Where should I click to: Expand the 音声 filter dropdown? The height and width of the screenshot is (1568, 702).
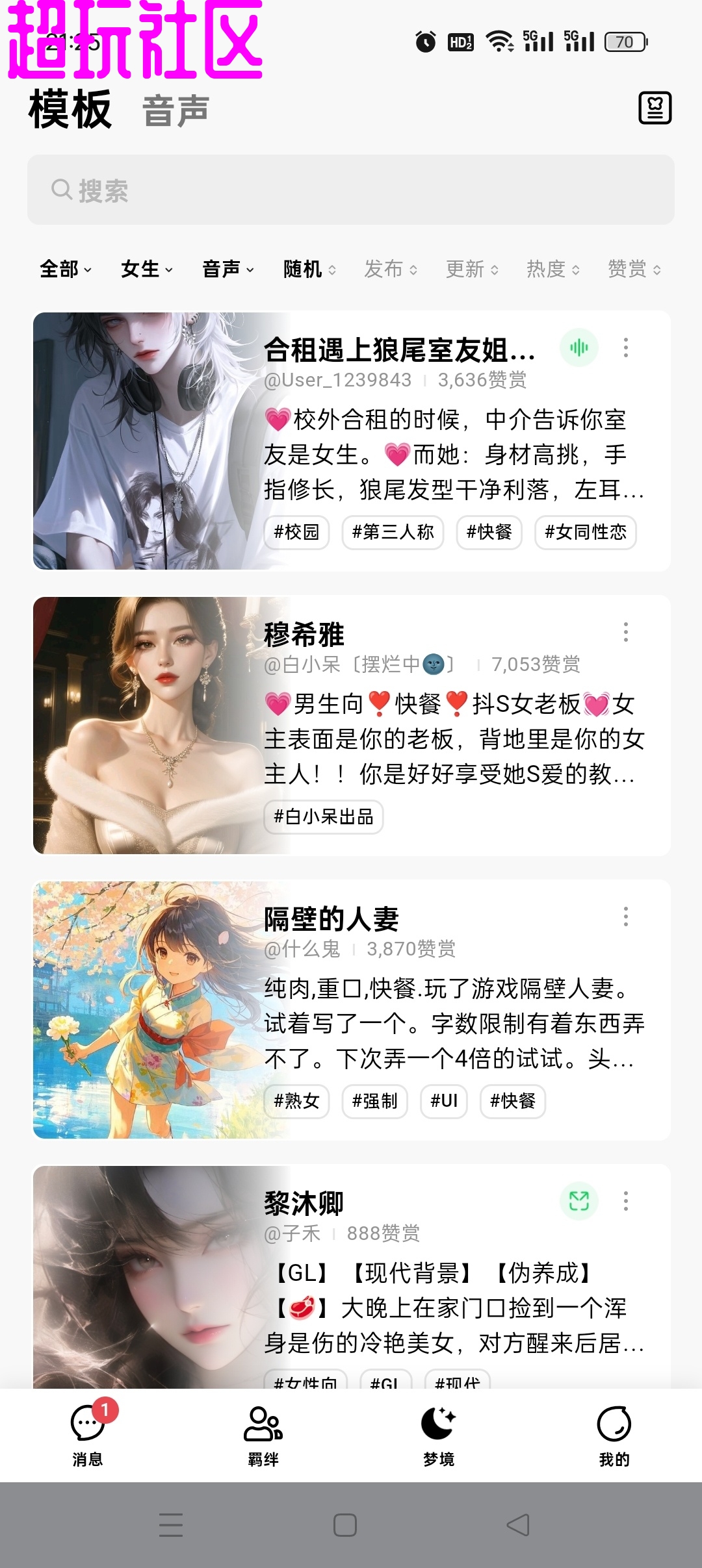(x=228, y=269)
